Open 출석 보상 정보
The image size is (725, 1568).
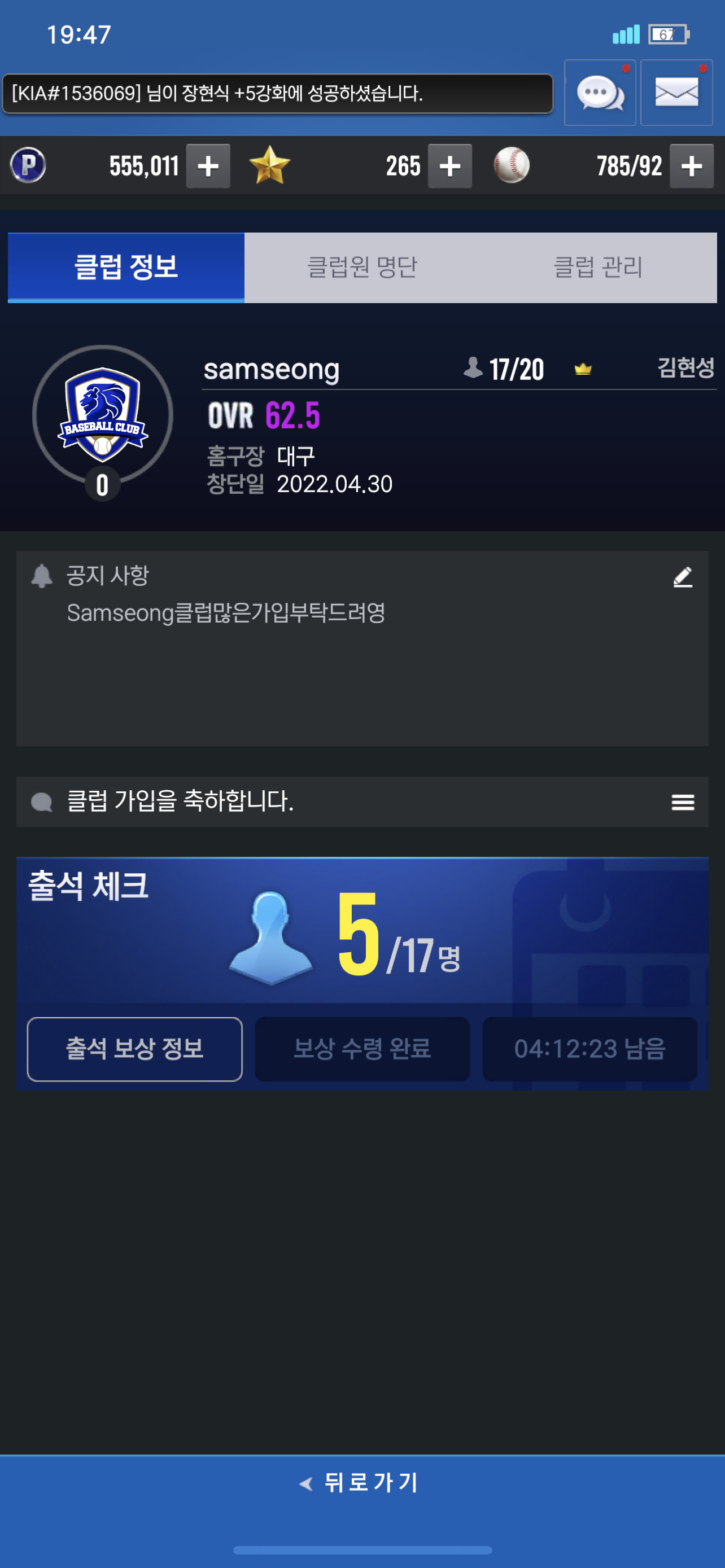tap(134, 1049)
